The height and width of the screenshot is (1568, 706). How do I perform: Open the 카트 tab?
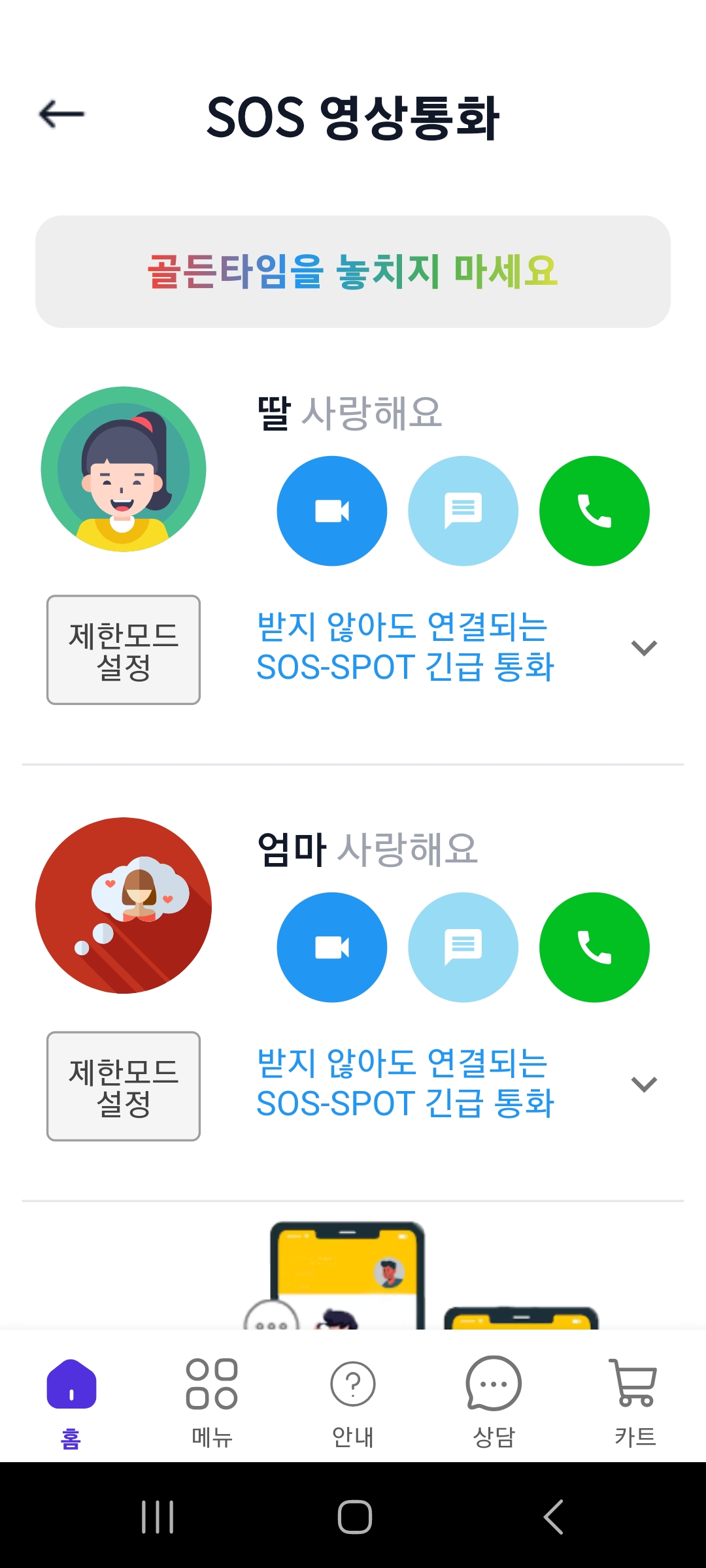635,1402
